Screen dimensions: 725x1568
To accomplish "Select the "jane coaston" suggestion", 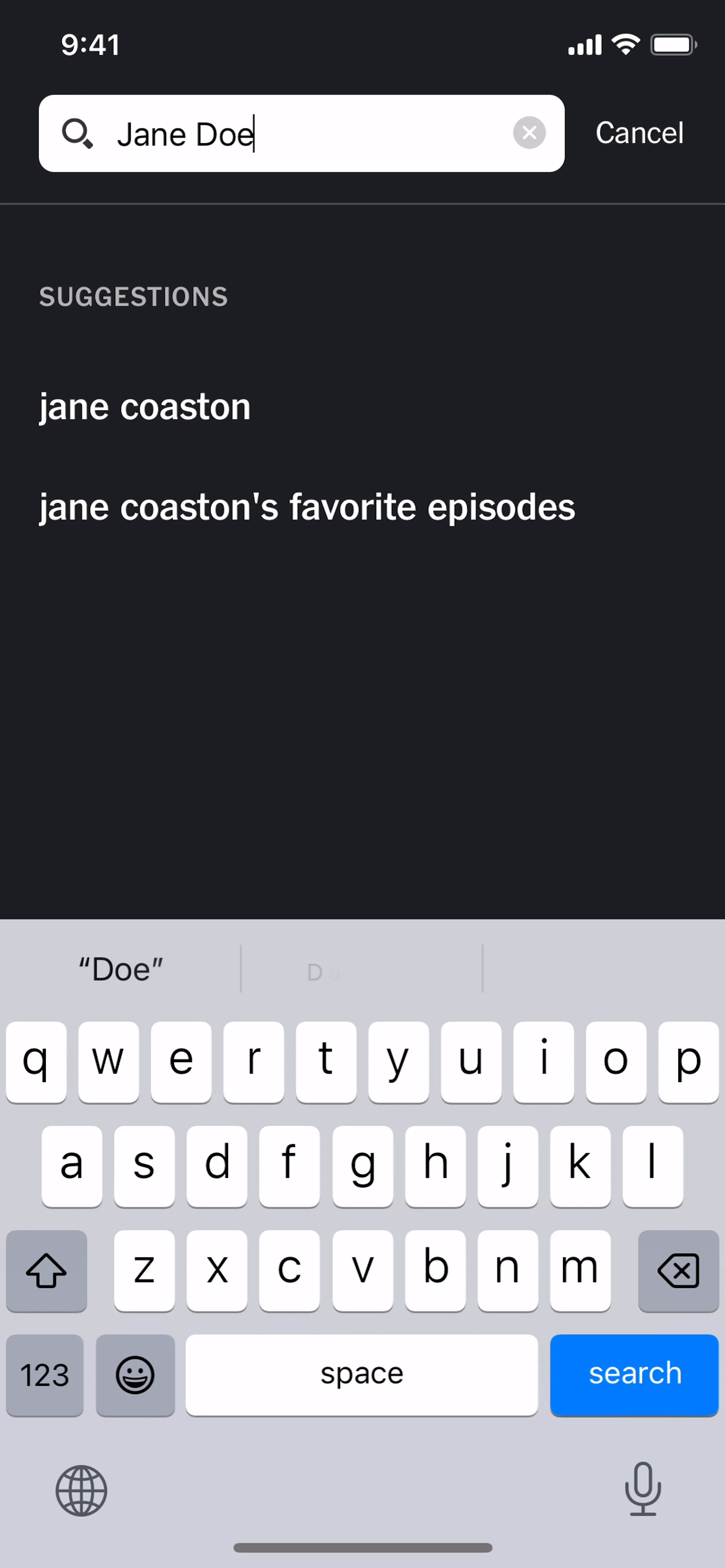I will click(145, 407).
